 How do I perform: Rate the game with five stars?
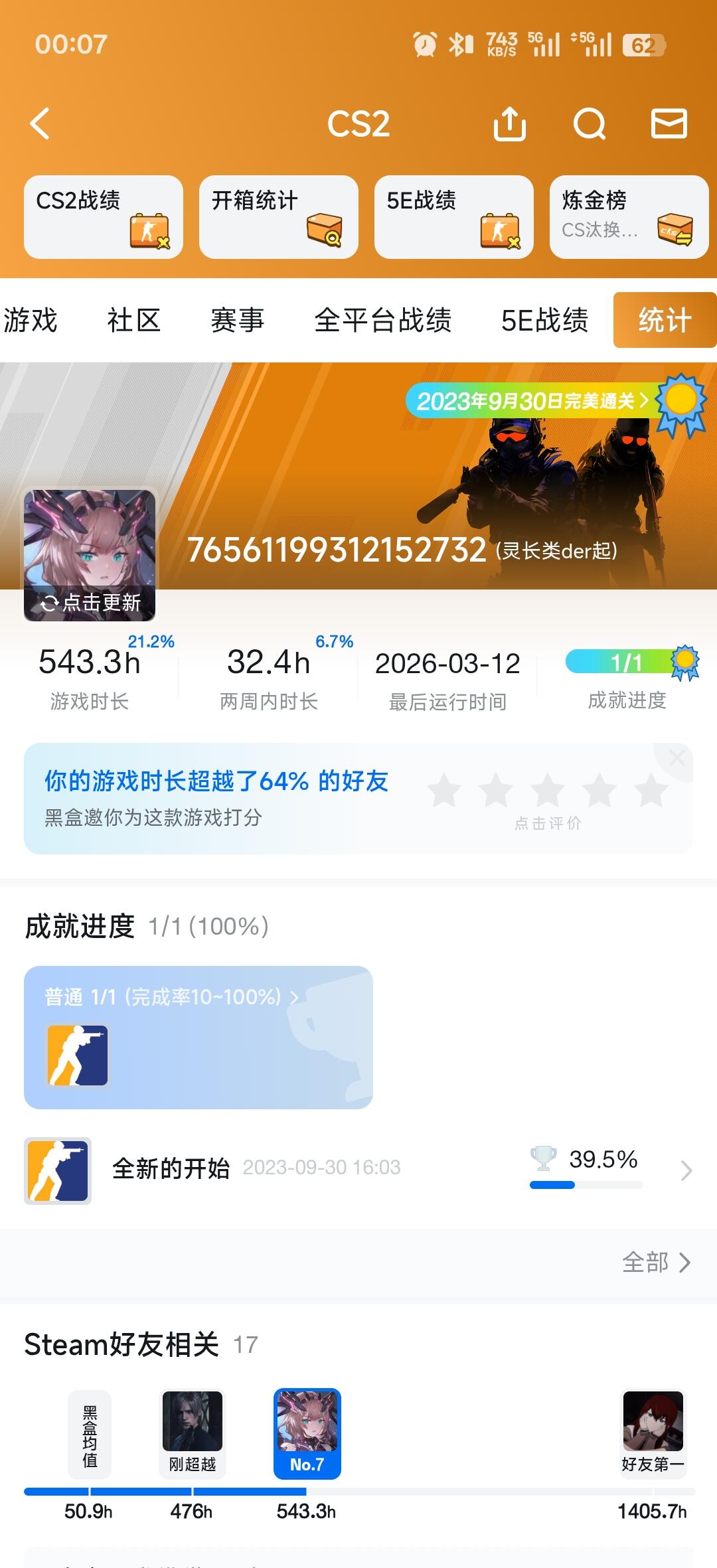point(651,790)
